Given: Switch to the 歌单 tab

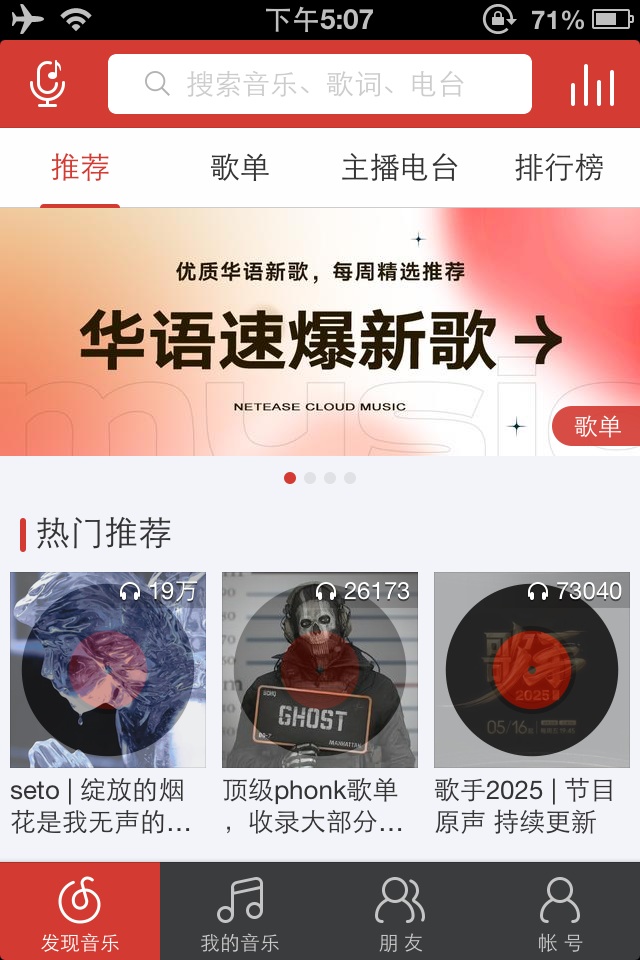Looking at the screenshot, I should 240,168.
